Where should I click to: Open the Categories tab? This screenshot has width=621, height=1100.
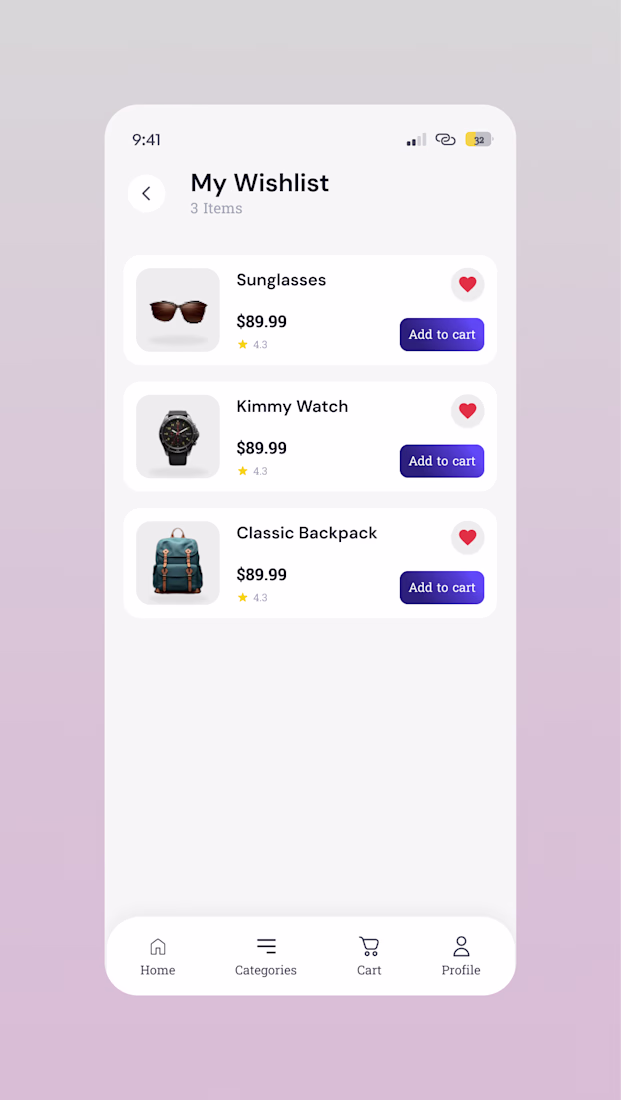[x=266, y=957]
